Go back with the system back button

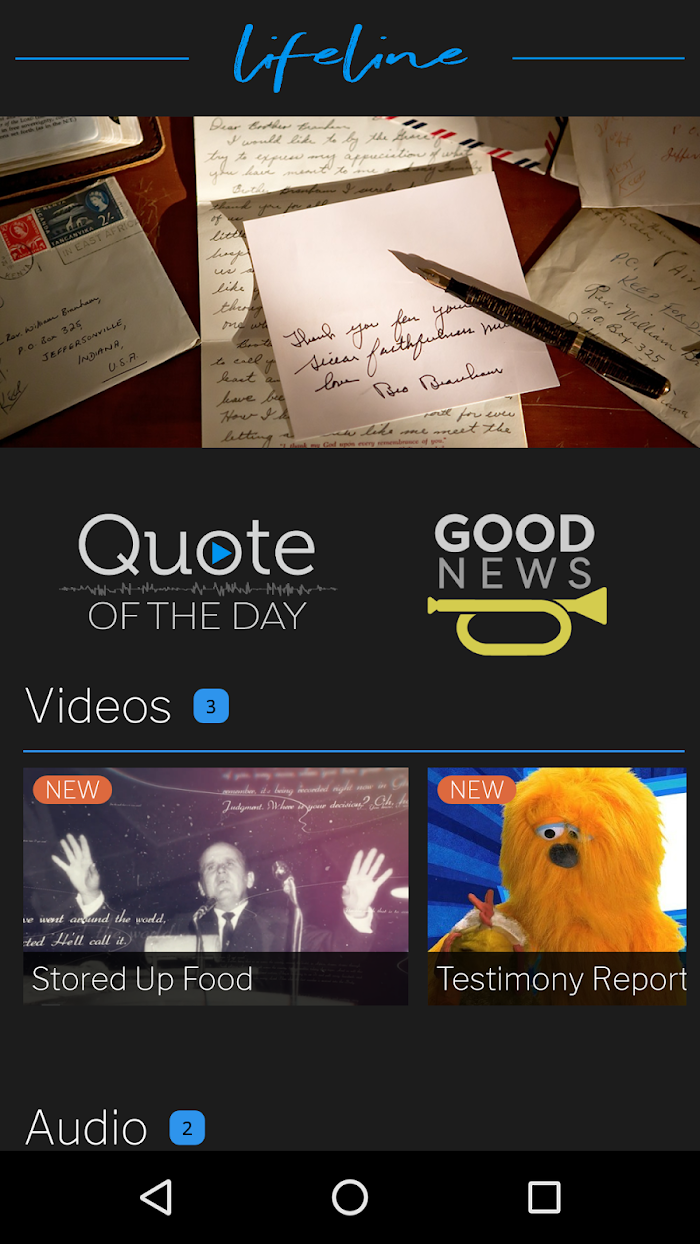point(156,1197)
